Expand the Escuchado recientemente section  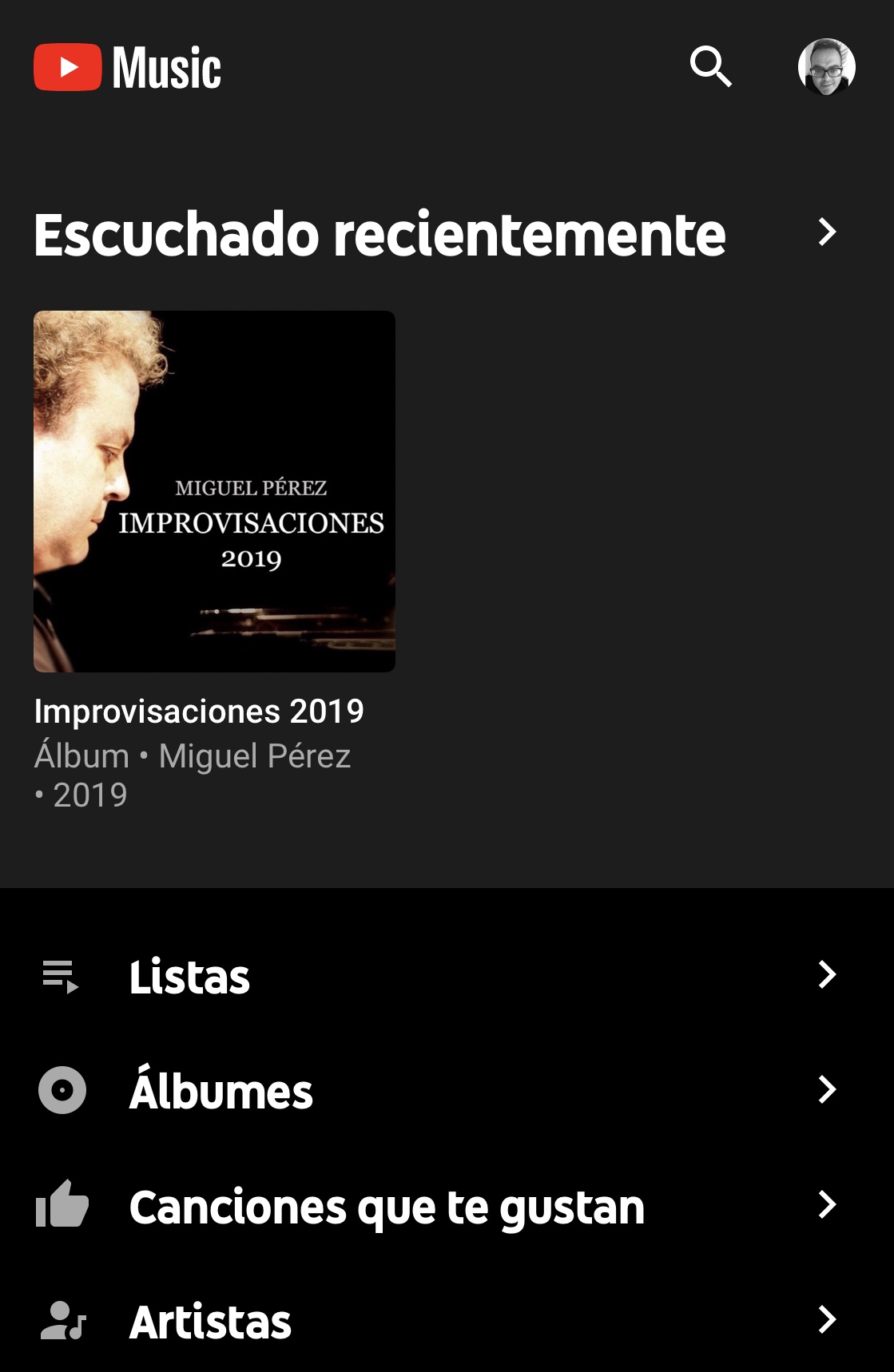tap(827, 232)
